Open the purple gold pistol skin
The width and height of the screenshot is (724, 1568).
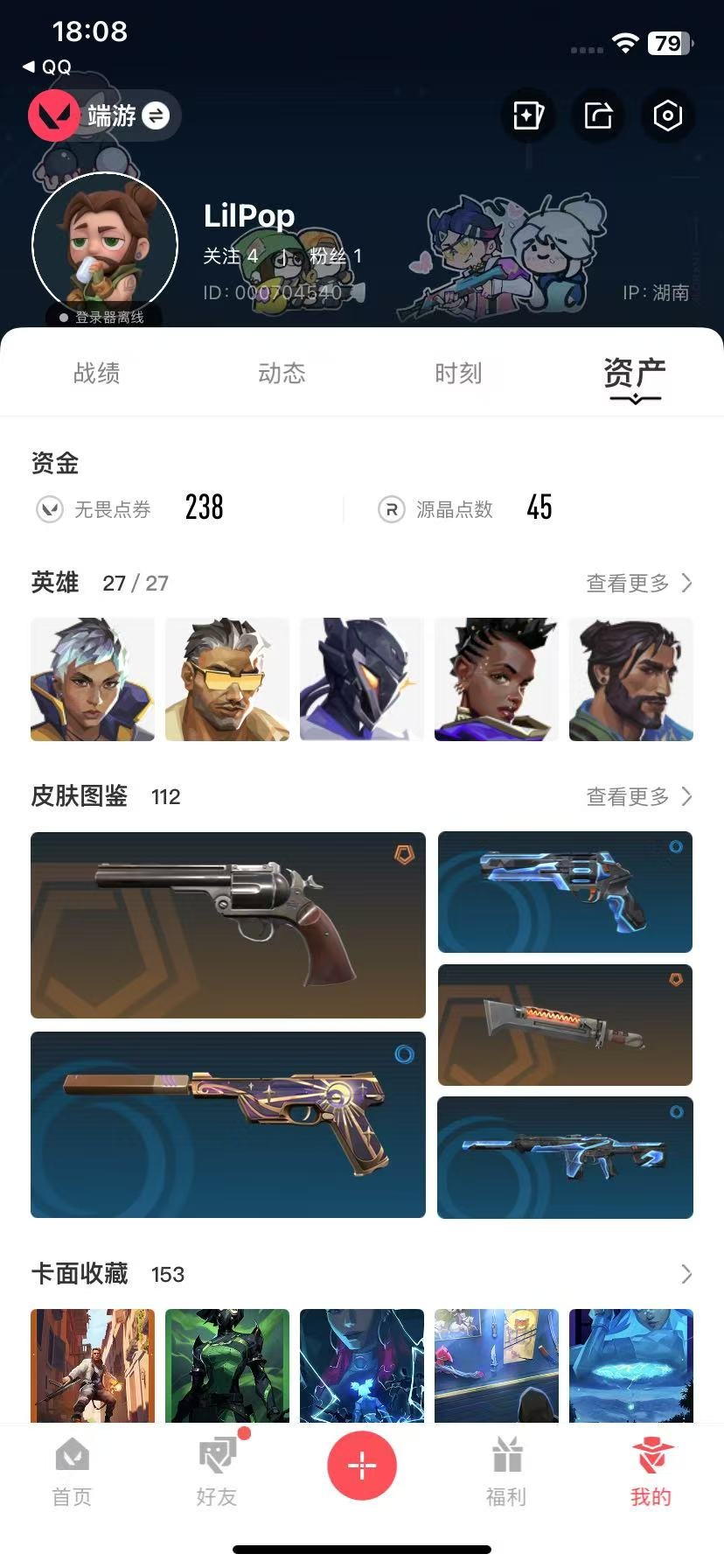228,1124
